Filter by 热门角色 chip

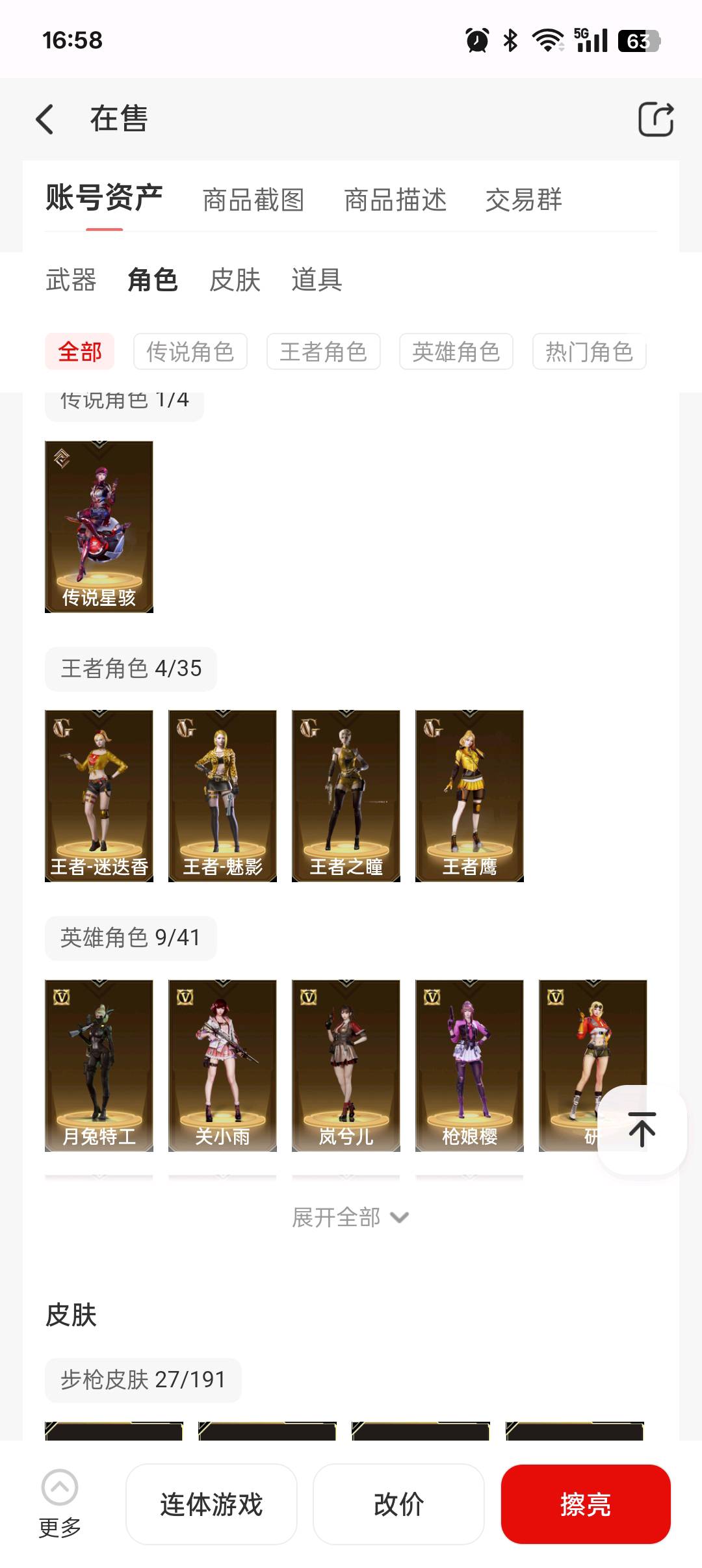point(588,352)
